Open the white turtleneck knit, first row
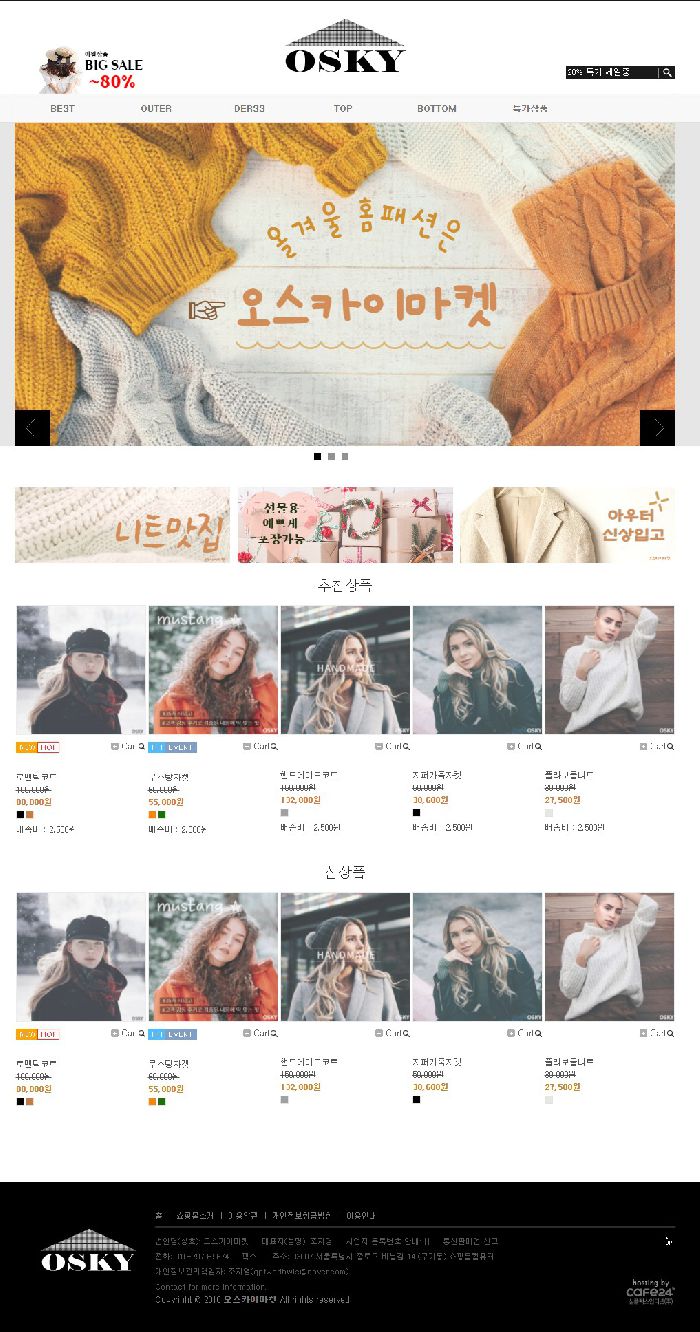Image resolution: width=700 pixels, height=1332 pixels. click(x=609, y=670)
